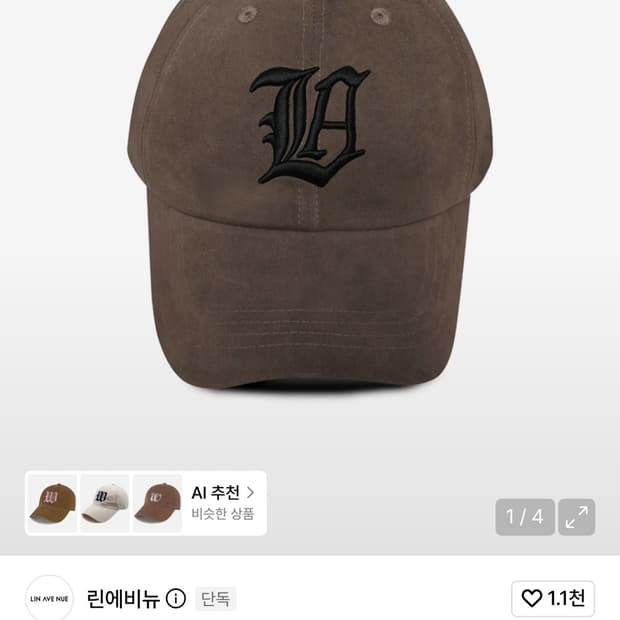
Task: Open the reddish-brown cap thumbnail
Action: (157, 503)
